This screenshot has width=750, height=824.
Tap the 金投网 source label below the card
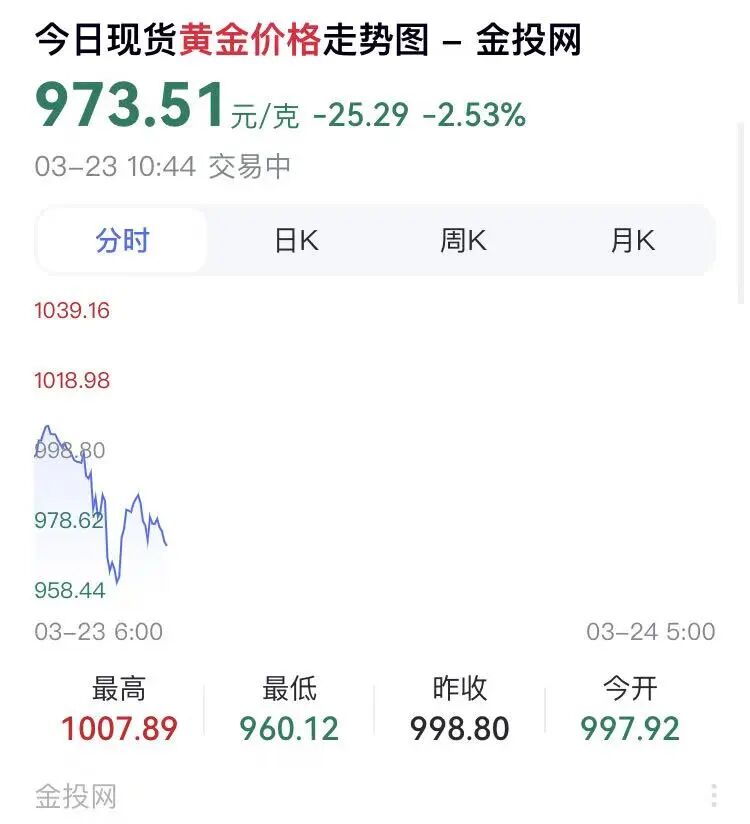76,797
